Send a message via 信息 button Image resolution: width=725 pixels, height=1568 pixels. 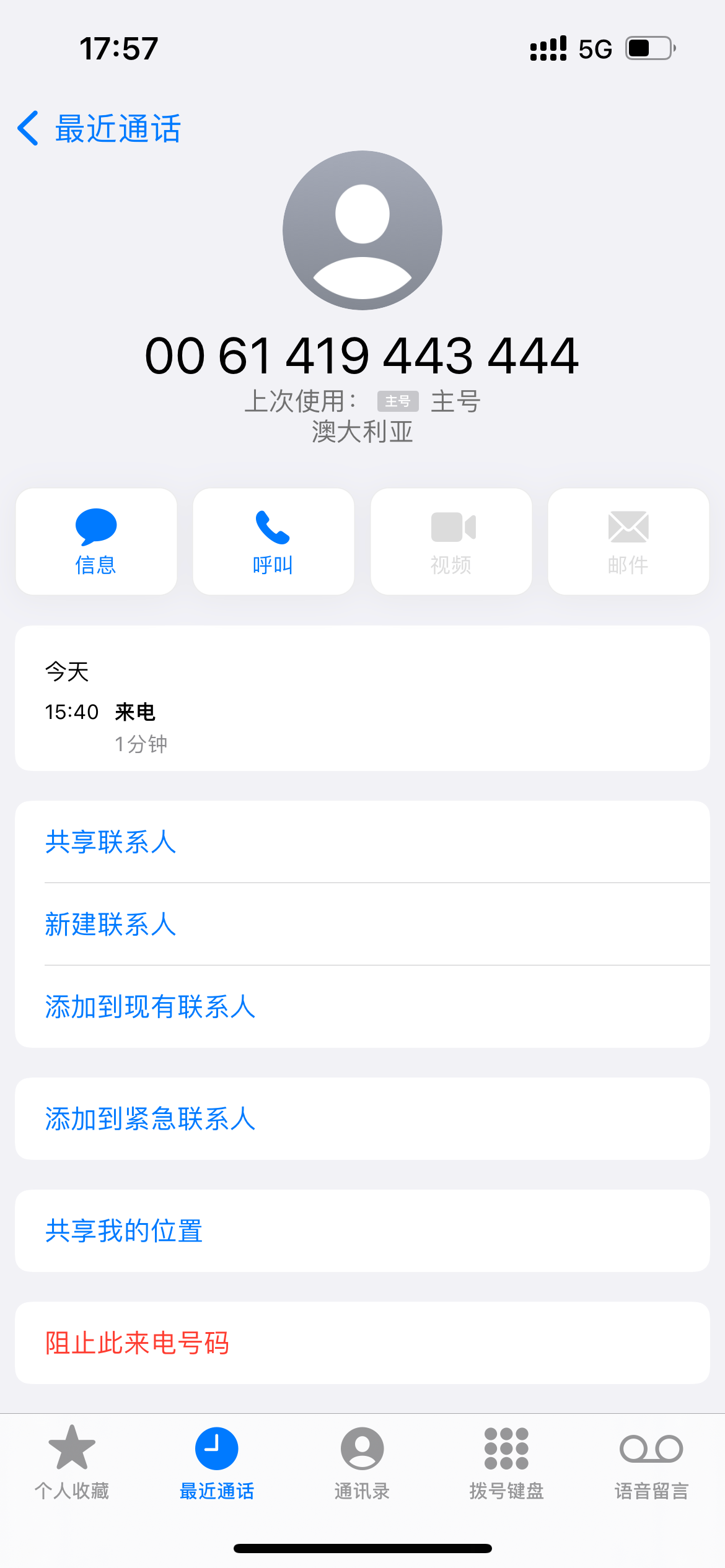tap(96, 541)
